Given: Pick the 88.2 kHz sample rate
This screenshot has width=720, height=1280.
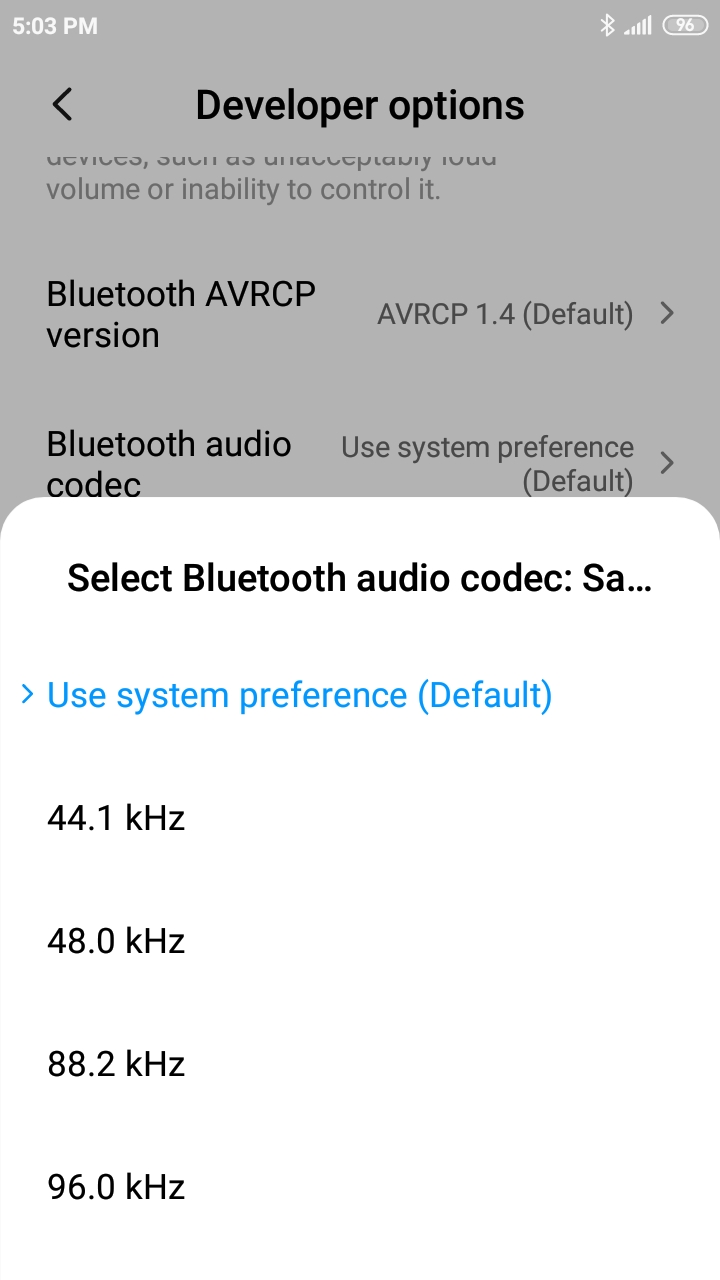Looking at the screenshot, I should click(x=360, y=1064).
